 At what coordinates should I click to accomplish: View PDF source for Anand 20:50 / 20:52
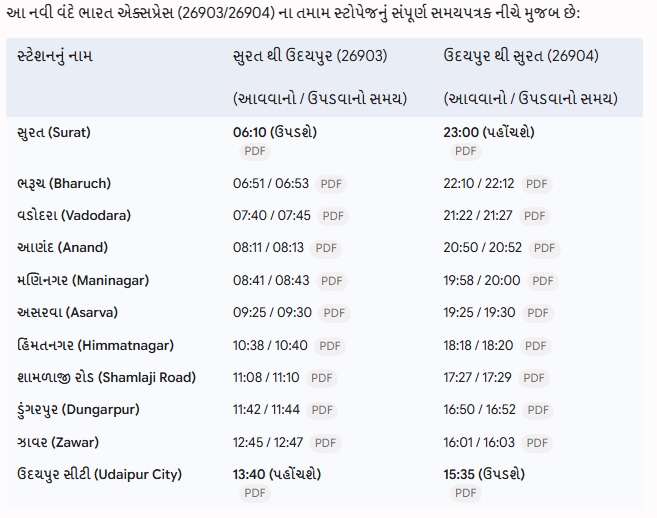coord(544,249)
